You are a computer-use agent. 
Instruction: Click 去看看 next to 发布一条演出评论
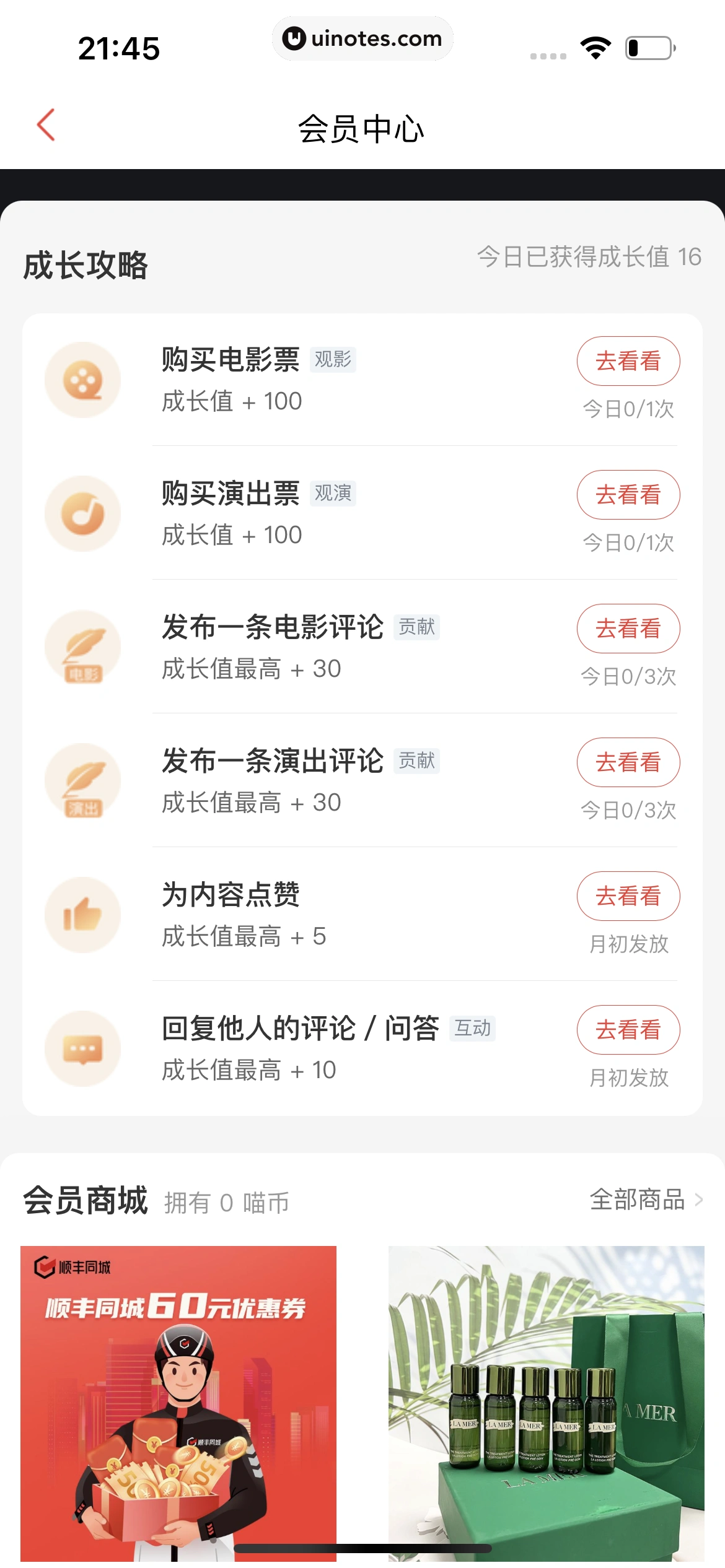628,762
